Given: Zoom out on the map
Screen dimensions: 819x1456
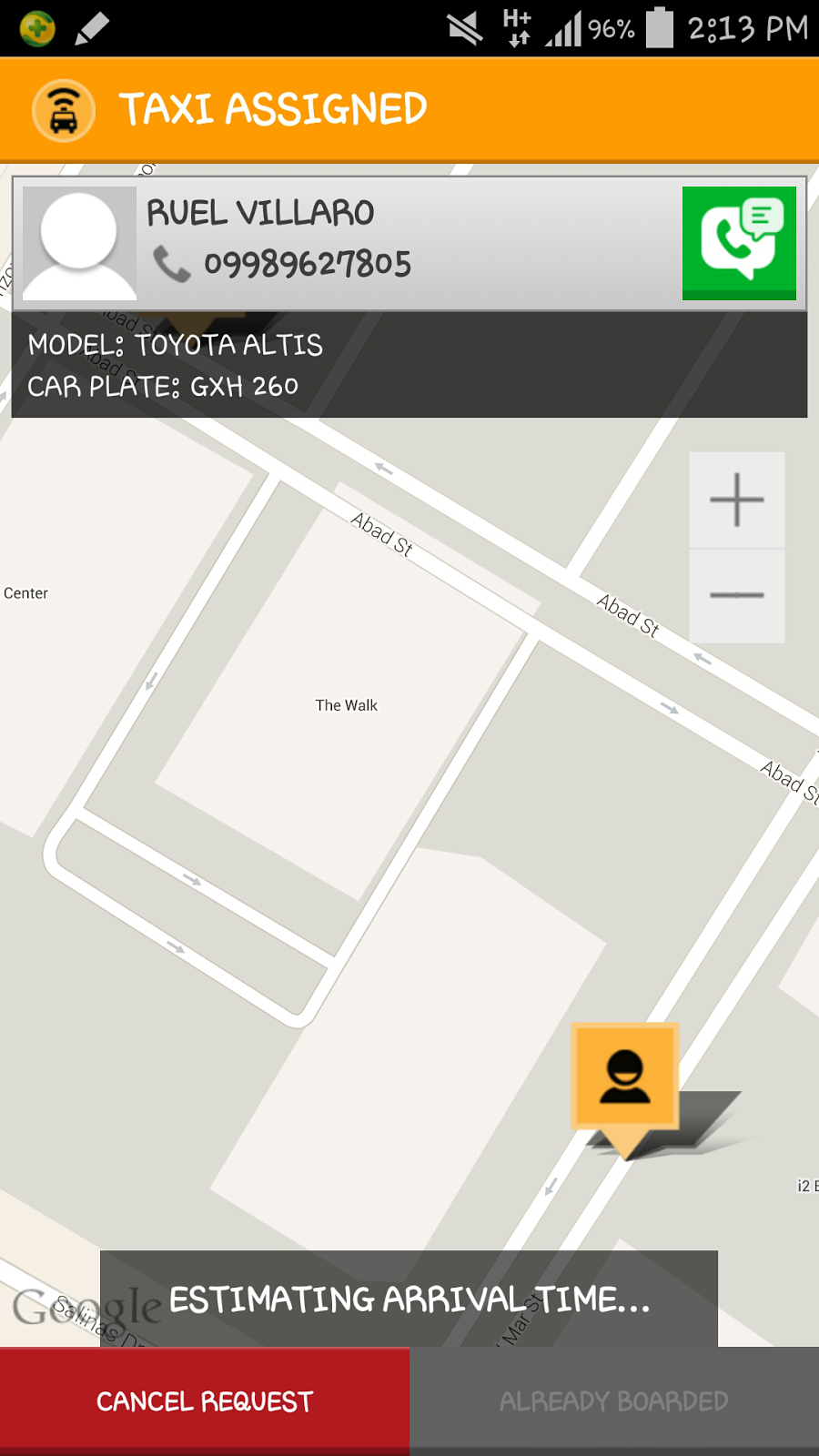Looking at the screenshot, I should pyautogui.click(x=737, y=596).
